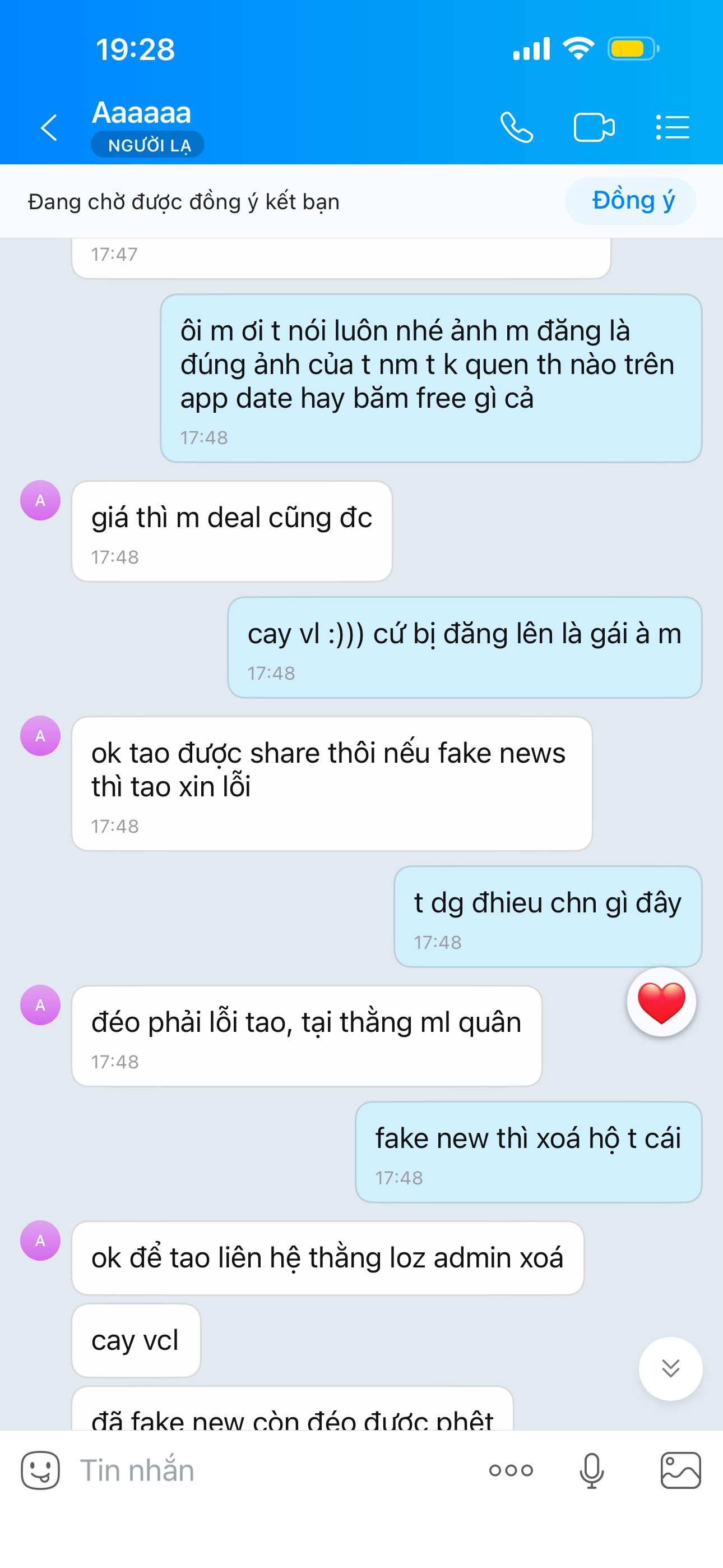Start a video call with Aaaaaa
This screenshot has width=723, height=1568.
[x=594, y=128]
